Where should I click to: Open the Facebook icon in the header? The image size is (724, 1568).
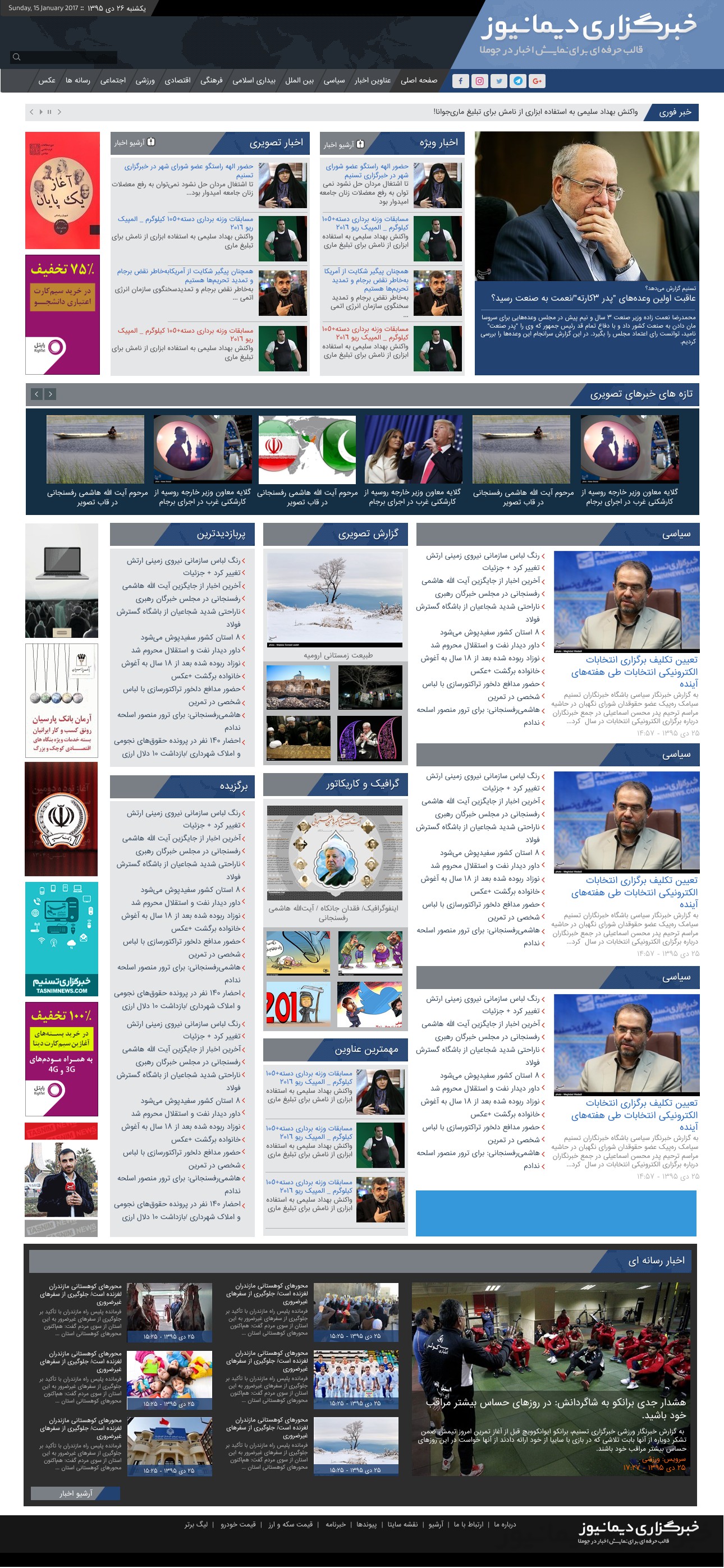point(461,81)
